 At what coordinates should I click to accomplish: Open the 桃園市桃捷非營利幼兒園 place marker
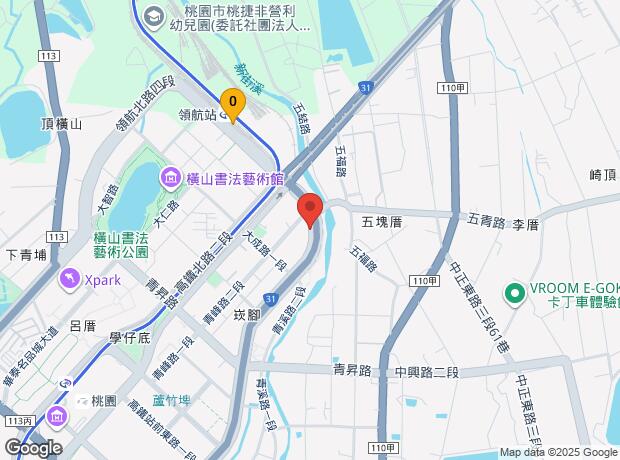click(x=151, y=15)
